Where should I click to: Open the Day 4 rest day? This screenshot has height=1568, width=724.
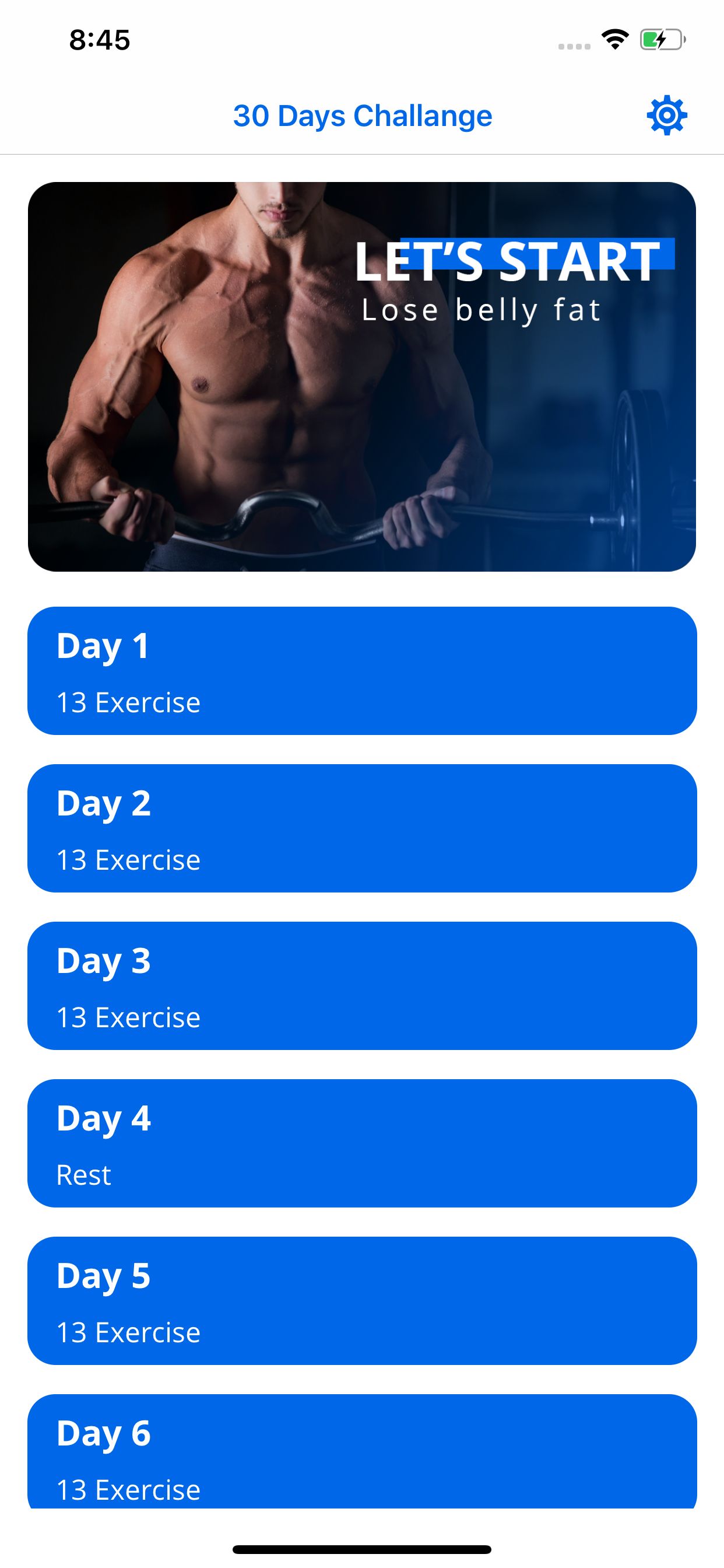tap(361, 1143)
